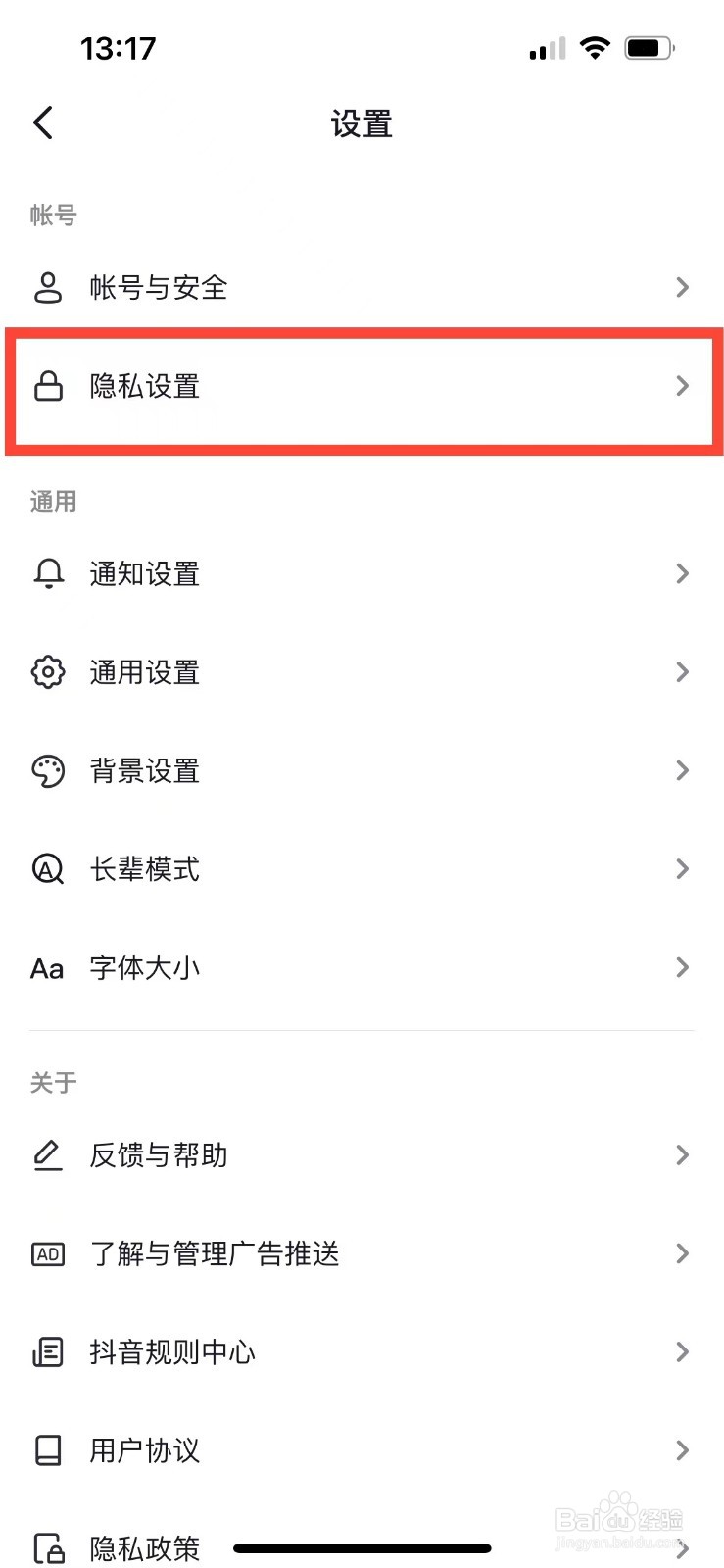724x1568 pixels.
Task: Click the document icon for 抖音规则中心
Action: pos(47,1352)
